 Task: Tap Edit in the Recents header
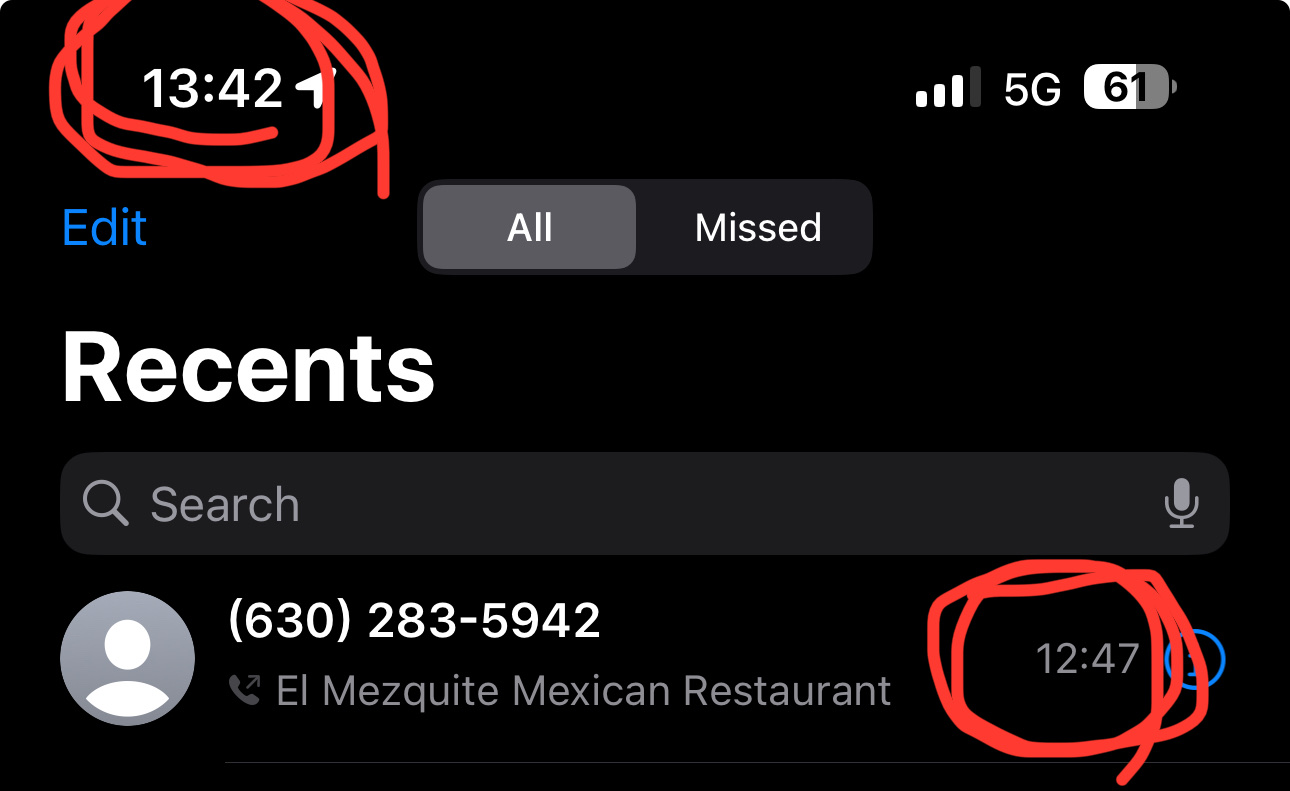104,228
